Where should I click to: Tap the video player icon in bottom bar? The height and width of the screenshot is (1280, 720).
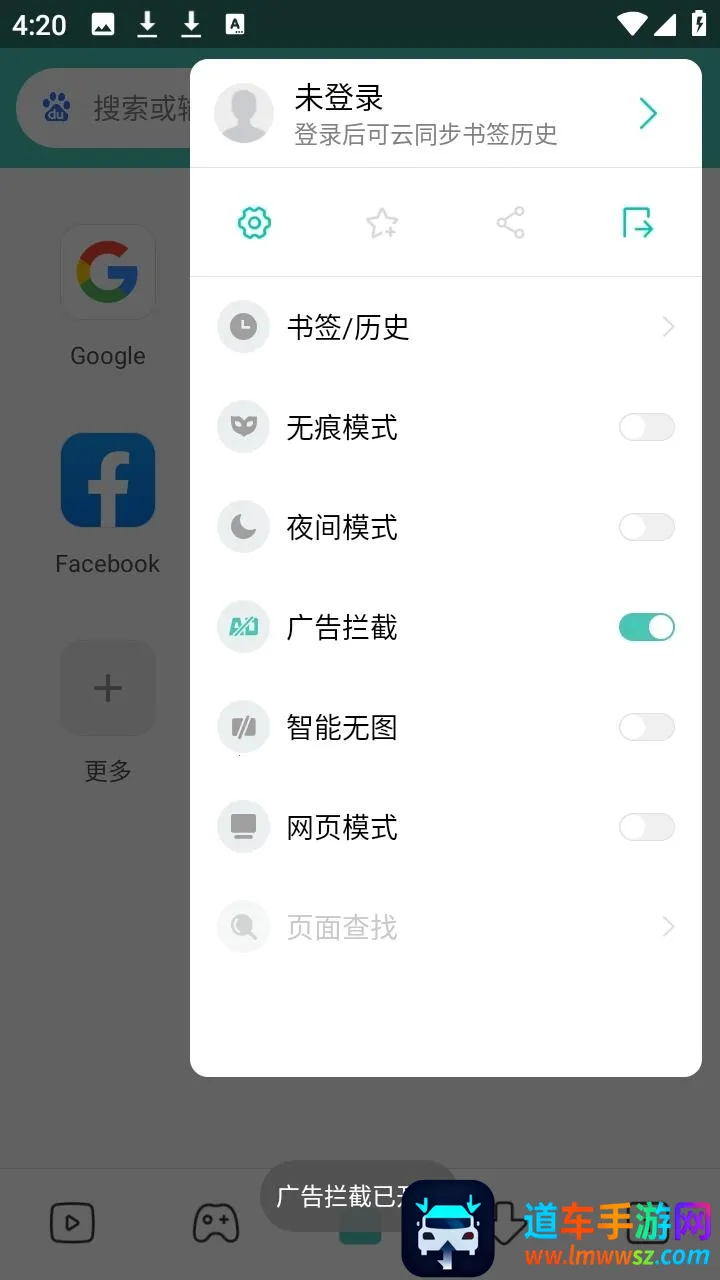click(x=71, y=1222)
